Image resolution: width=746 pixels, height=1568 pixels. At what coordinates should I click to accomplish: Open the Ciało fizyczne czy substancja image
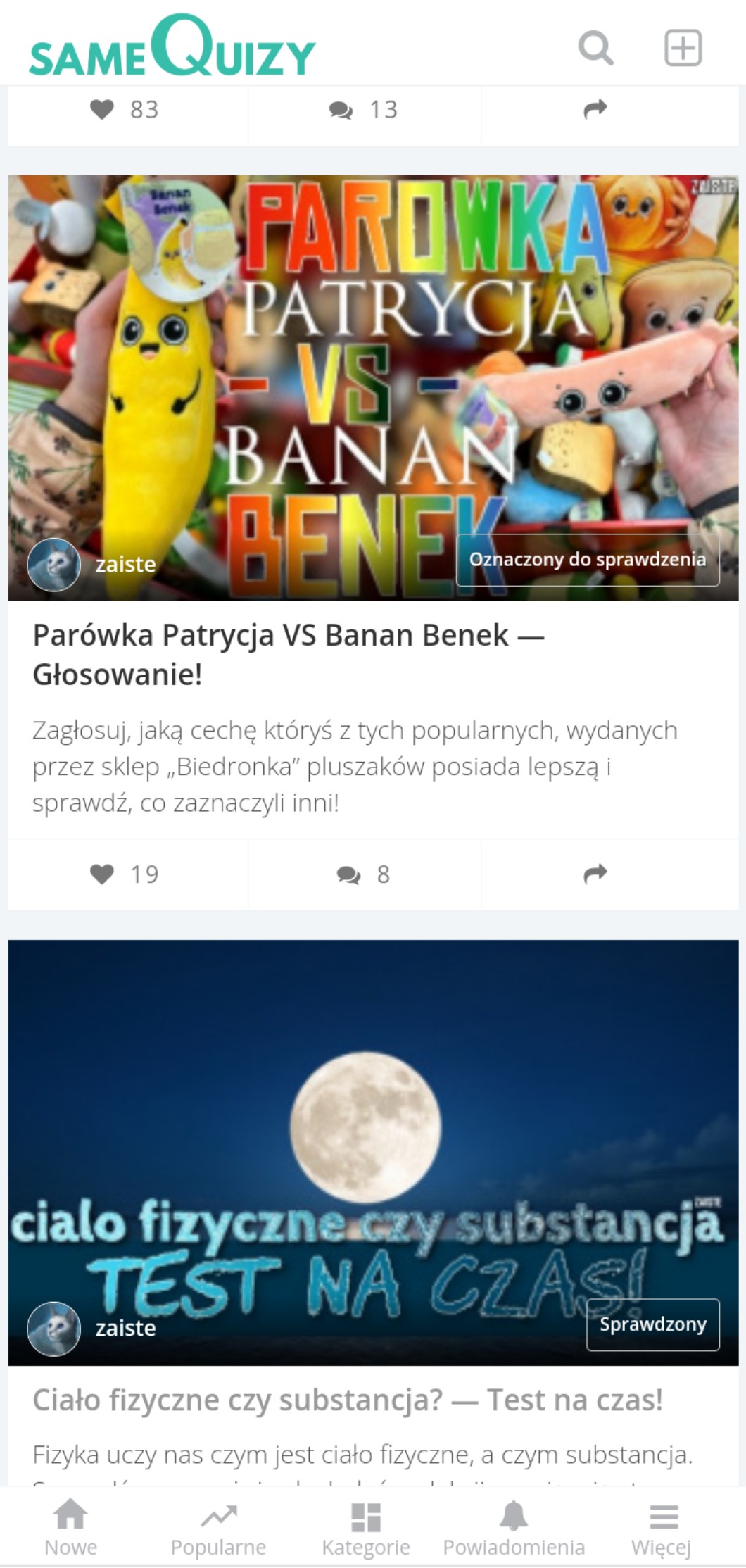(373, 1127)
